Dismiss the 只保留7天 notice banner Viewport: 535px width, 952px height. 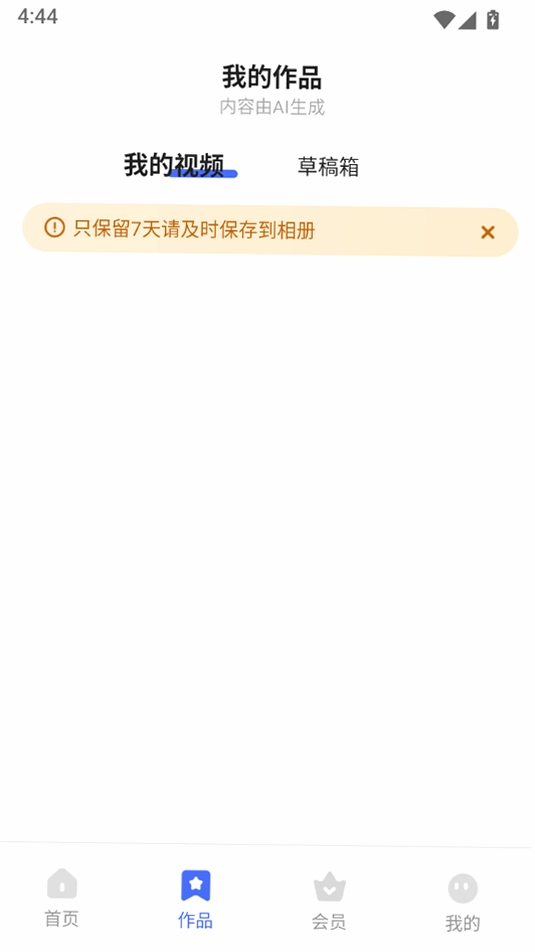coord(488,232)
